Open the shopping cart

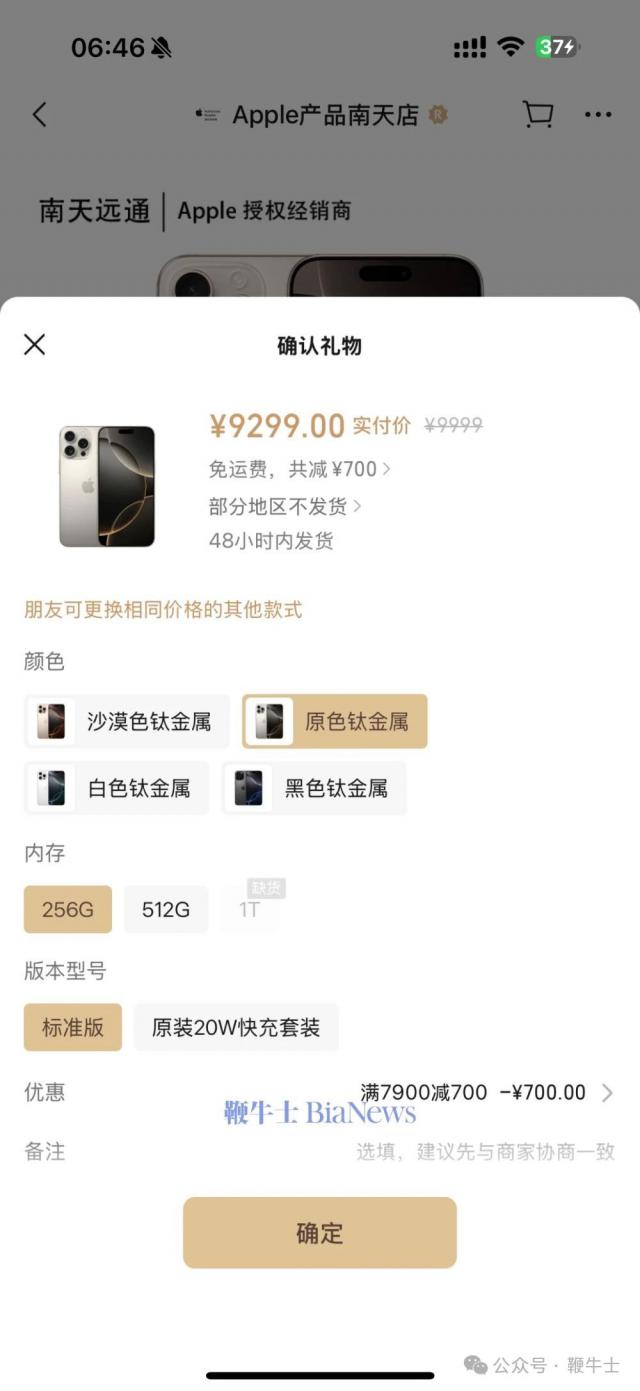(x=538, y=115)
